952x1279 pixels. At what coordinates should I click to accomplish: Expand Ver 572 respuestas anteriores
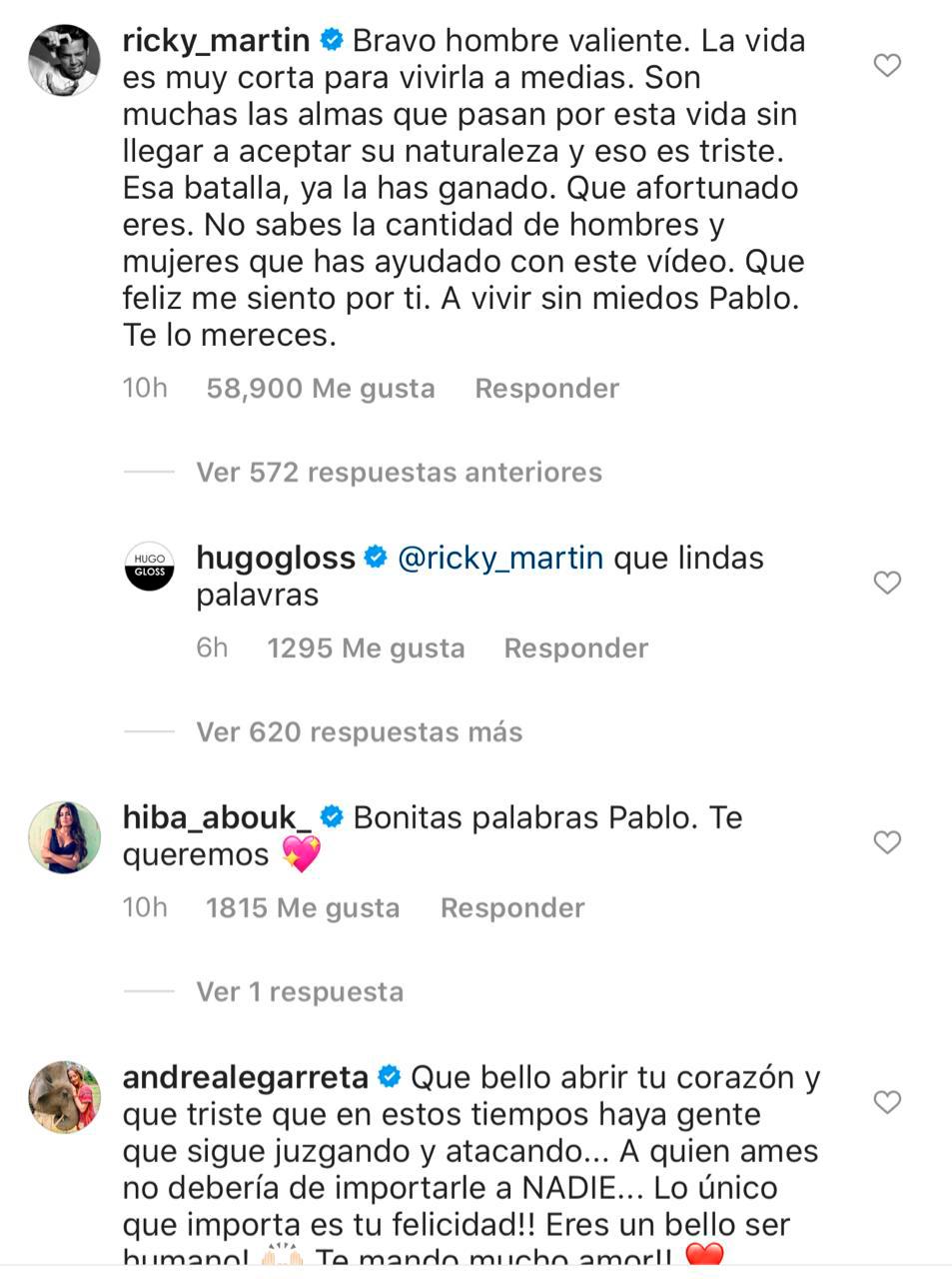[x=398, y=472]
